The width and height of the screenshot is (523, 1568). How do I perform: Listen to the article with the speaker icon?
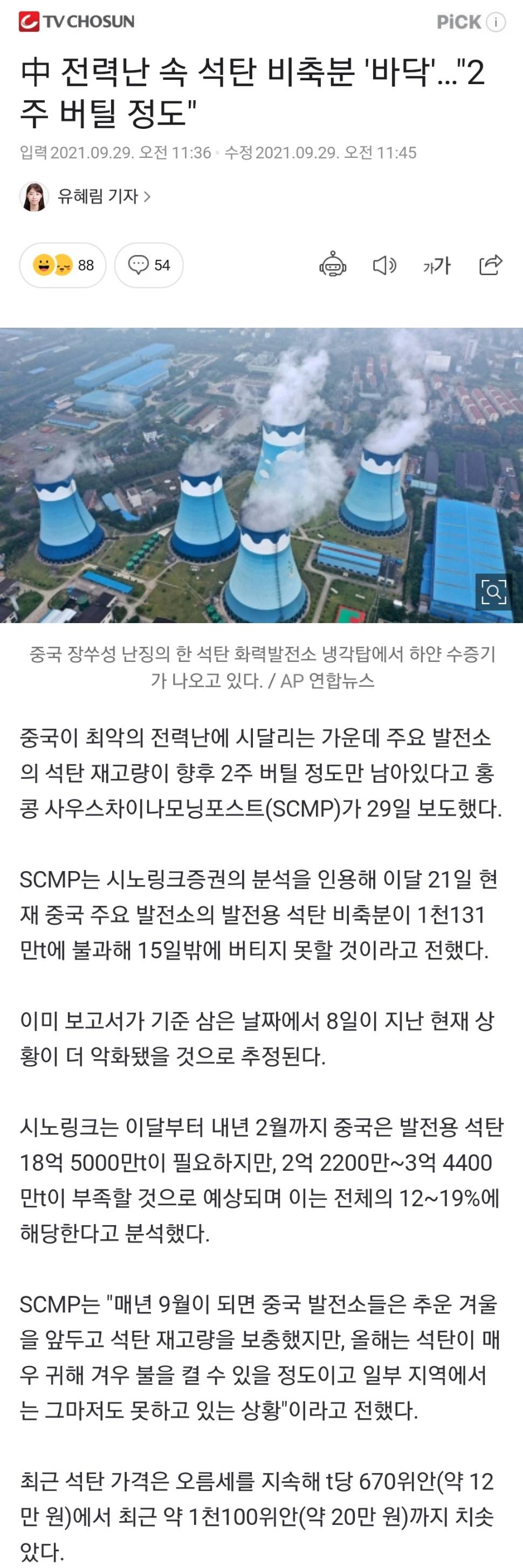[x=384, y=265]
